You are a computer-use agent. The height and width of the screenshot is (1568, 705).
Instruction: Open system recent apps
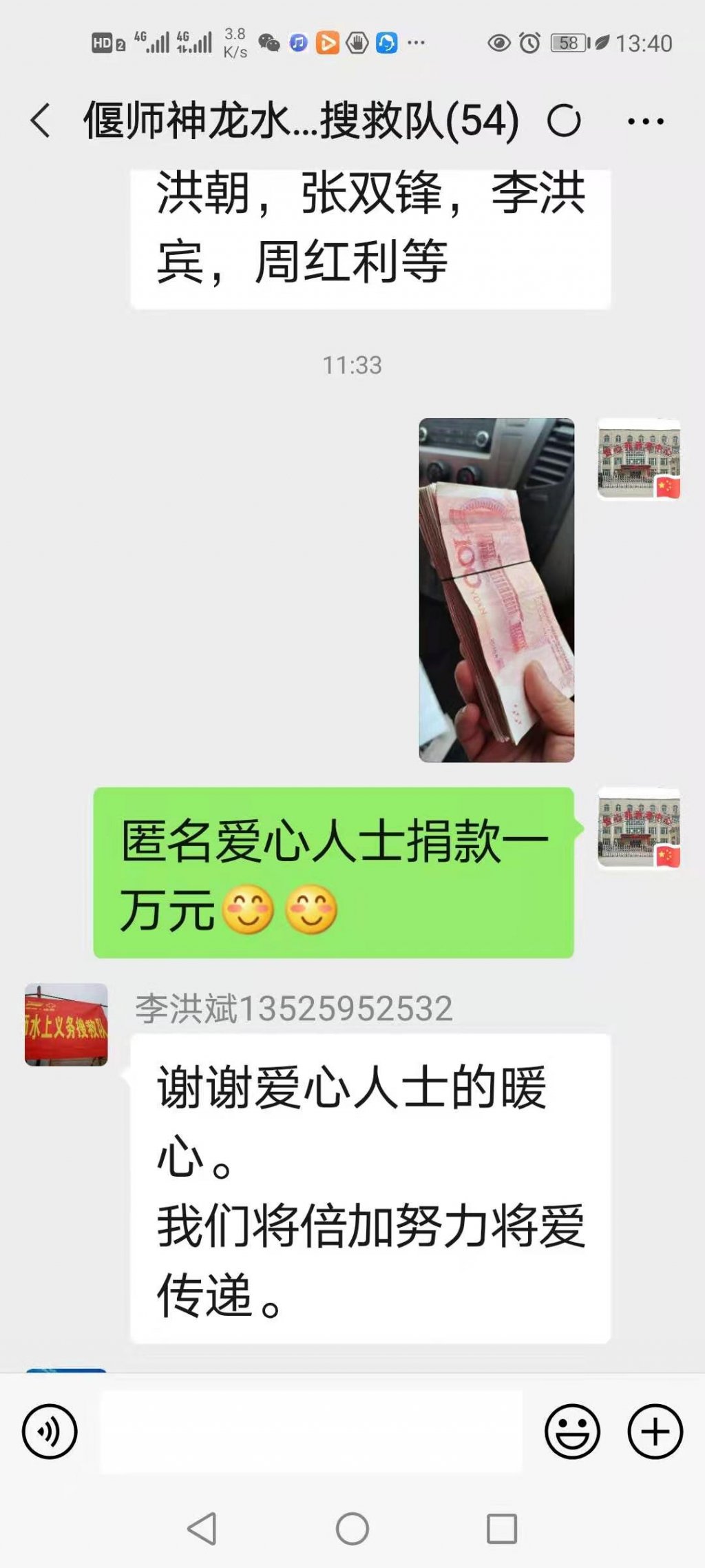tap(502, 1529)
